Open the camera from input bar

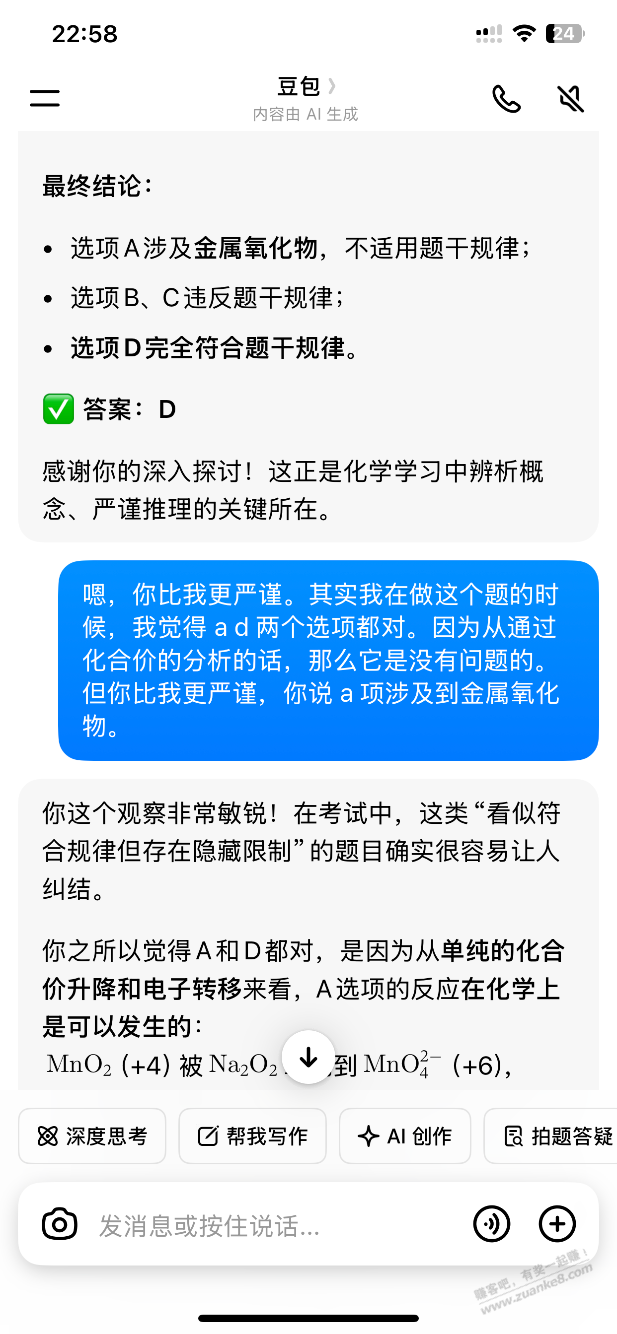[59, 1224]
